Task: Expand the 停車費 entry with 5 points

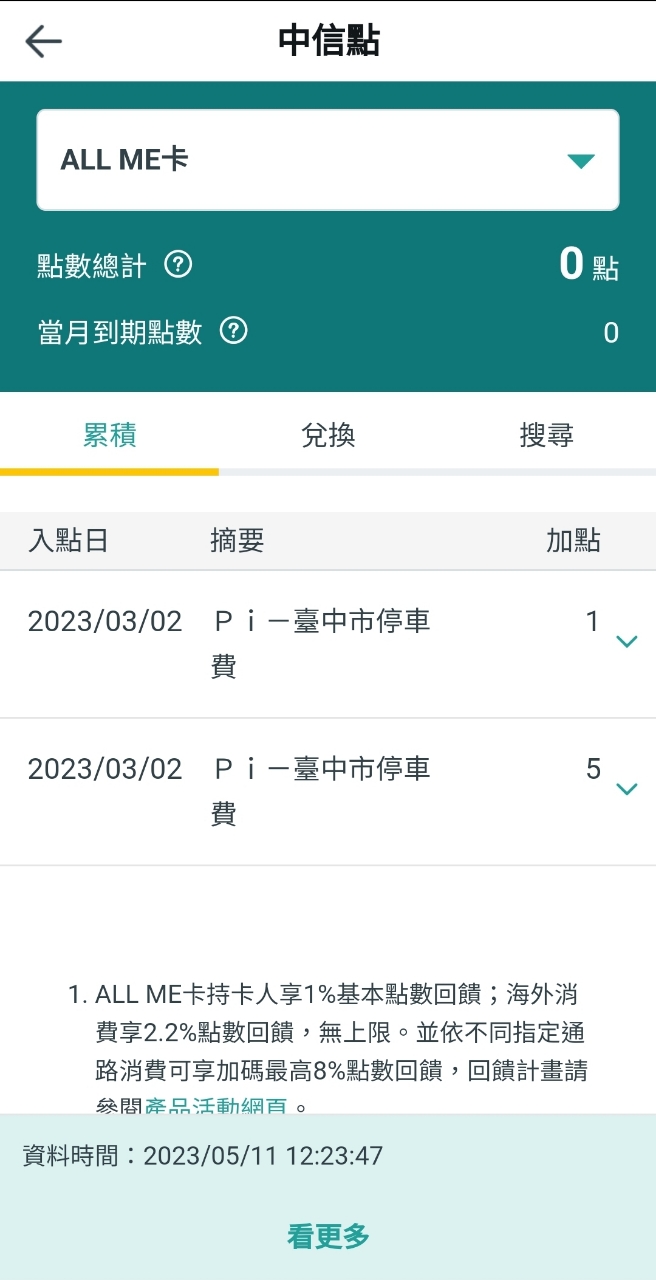Action: 627,789
